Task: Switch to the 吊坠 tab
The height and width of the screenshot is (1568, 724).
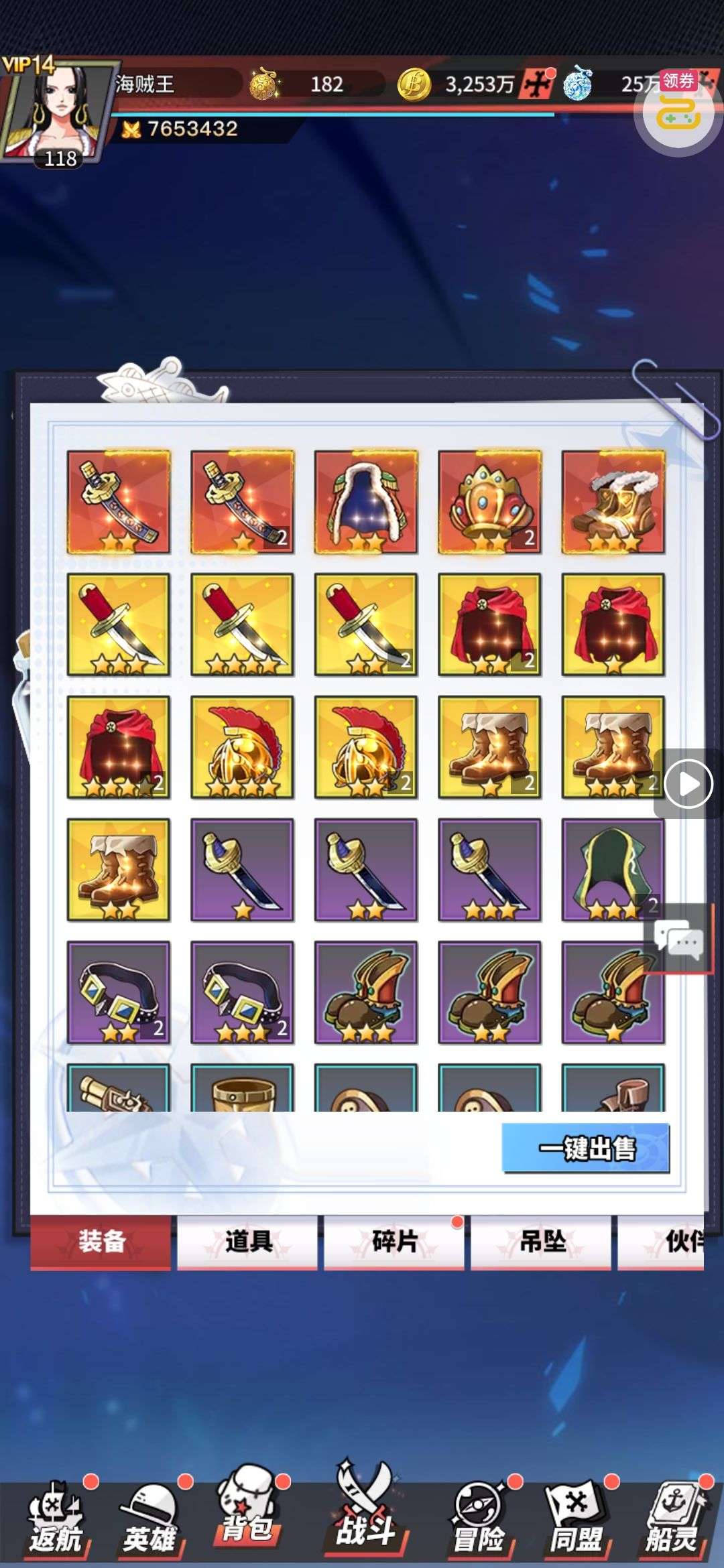Action: [x=541, y=1241]
